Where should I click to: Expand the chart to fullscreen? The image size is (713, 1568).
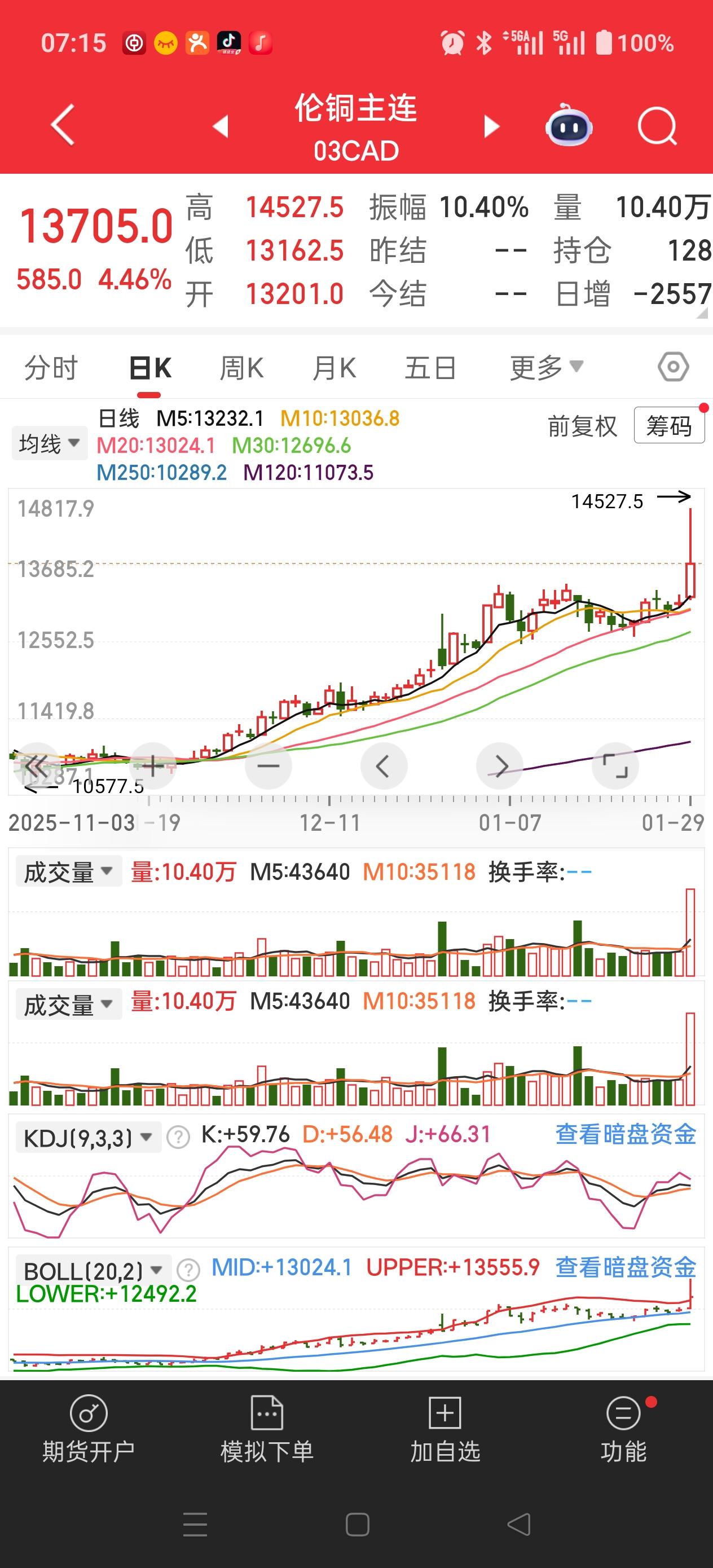click(615, 766)
